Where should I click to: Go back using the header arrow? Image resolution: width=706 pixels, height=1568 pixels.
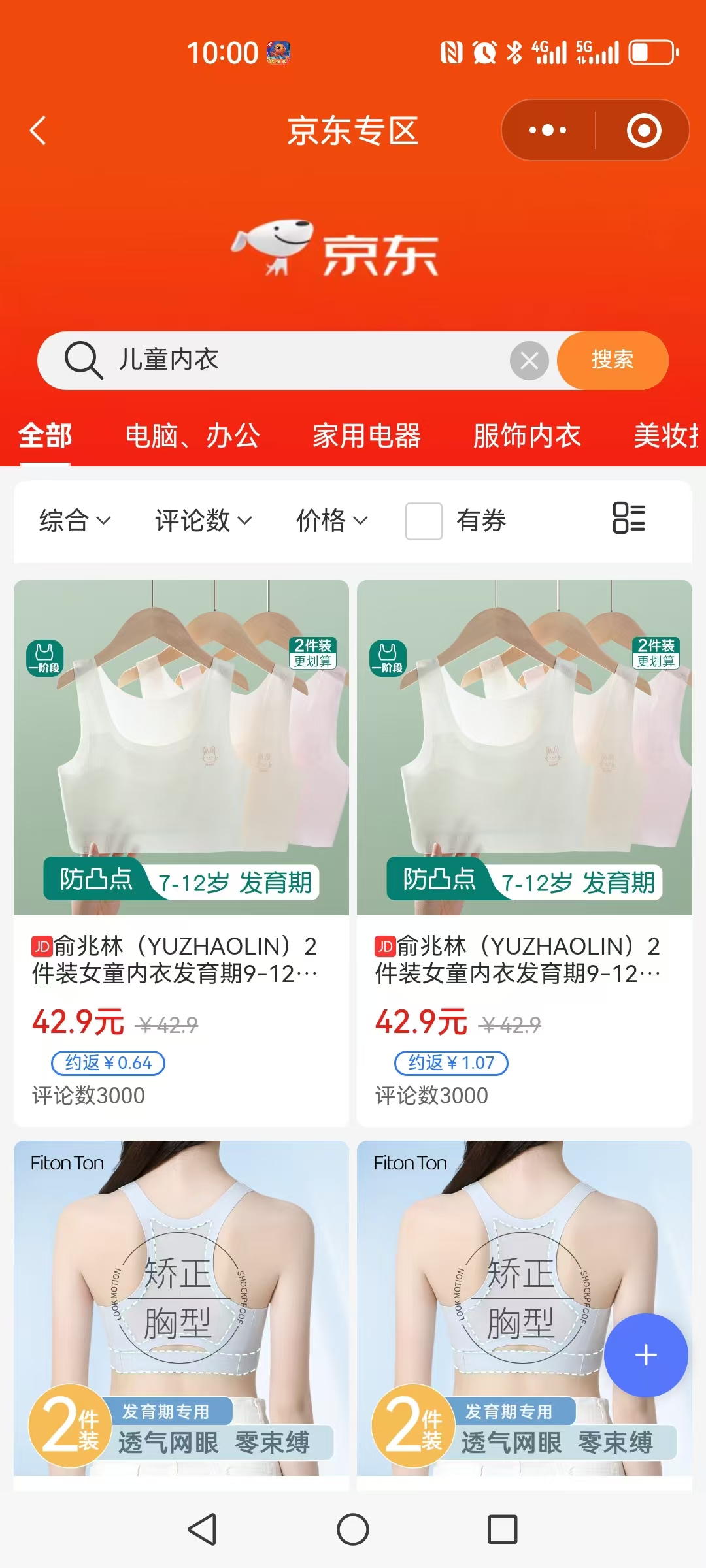[38, 131]
